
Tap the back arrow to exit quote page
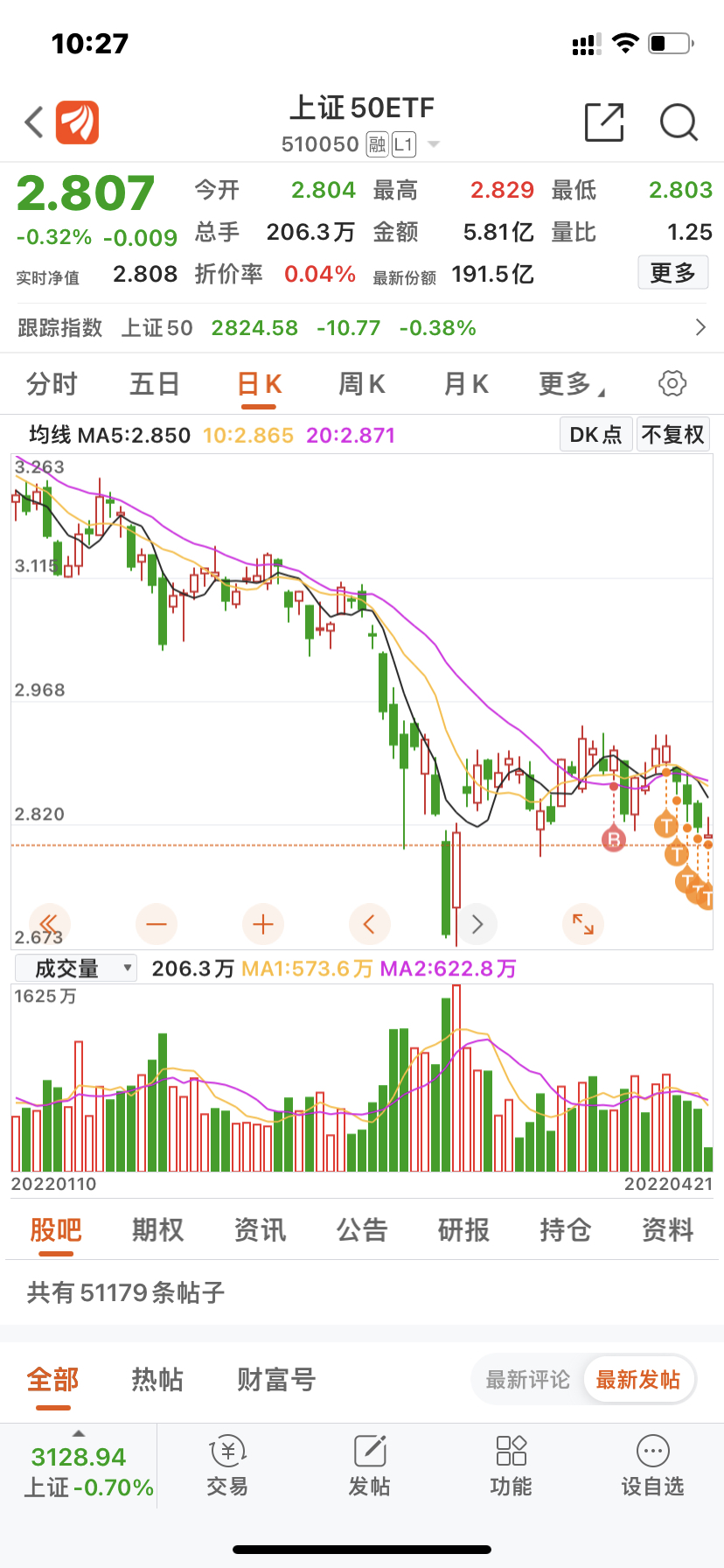(x=32, y=122)
